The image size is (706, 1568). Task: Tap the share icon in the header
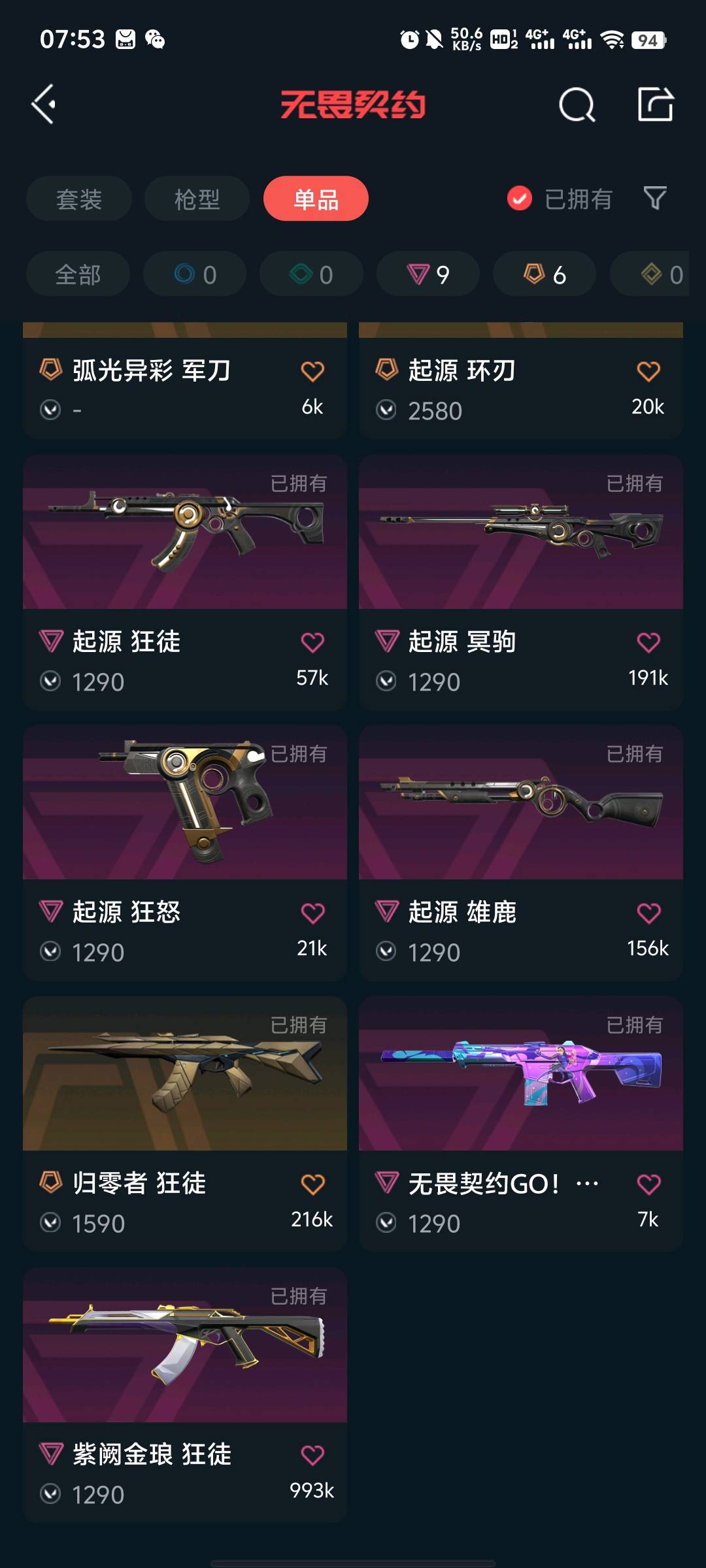point(656,105)
